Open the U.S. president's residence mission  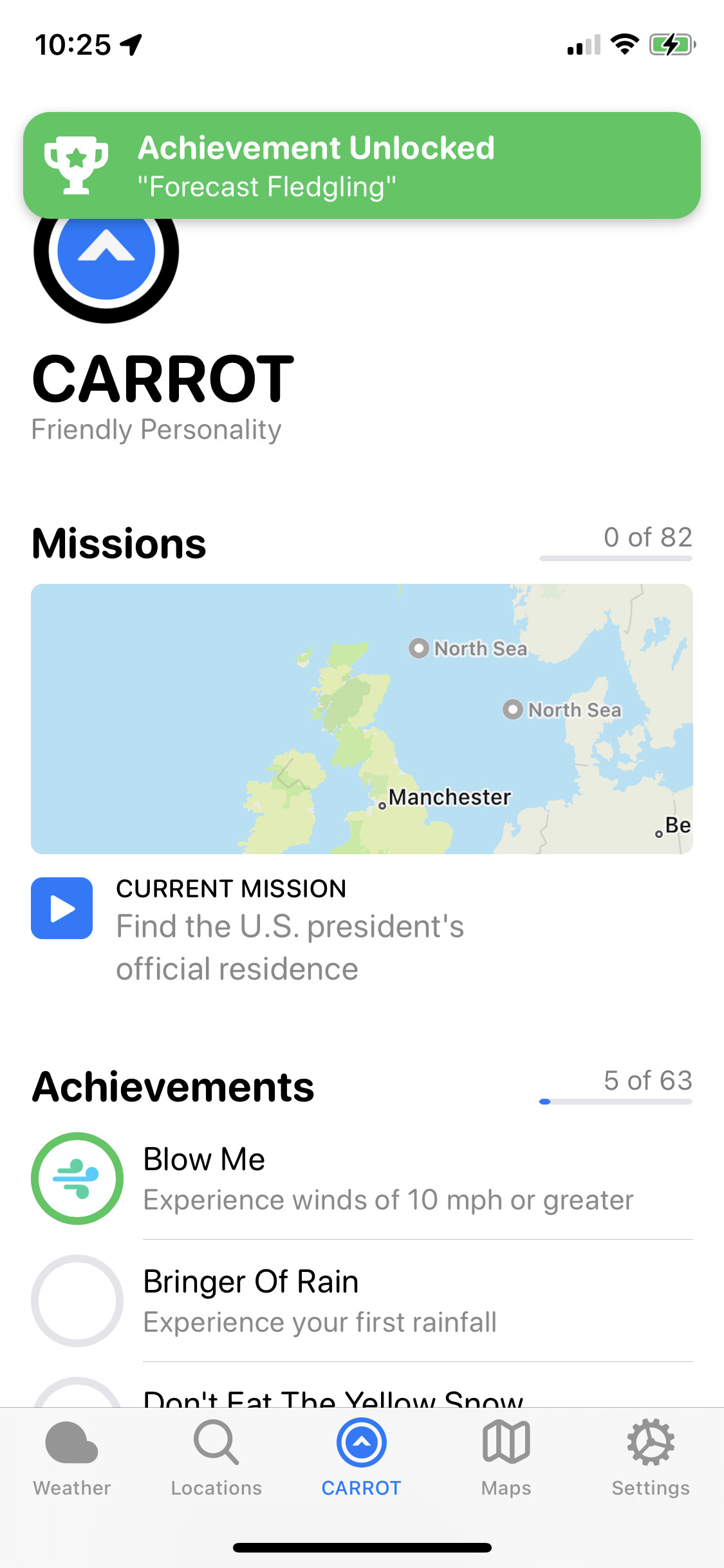pos(290,946)
